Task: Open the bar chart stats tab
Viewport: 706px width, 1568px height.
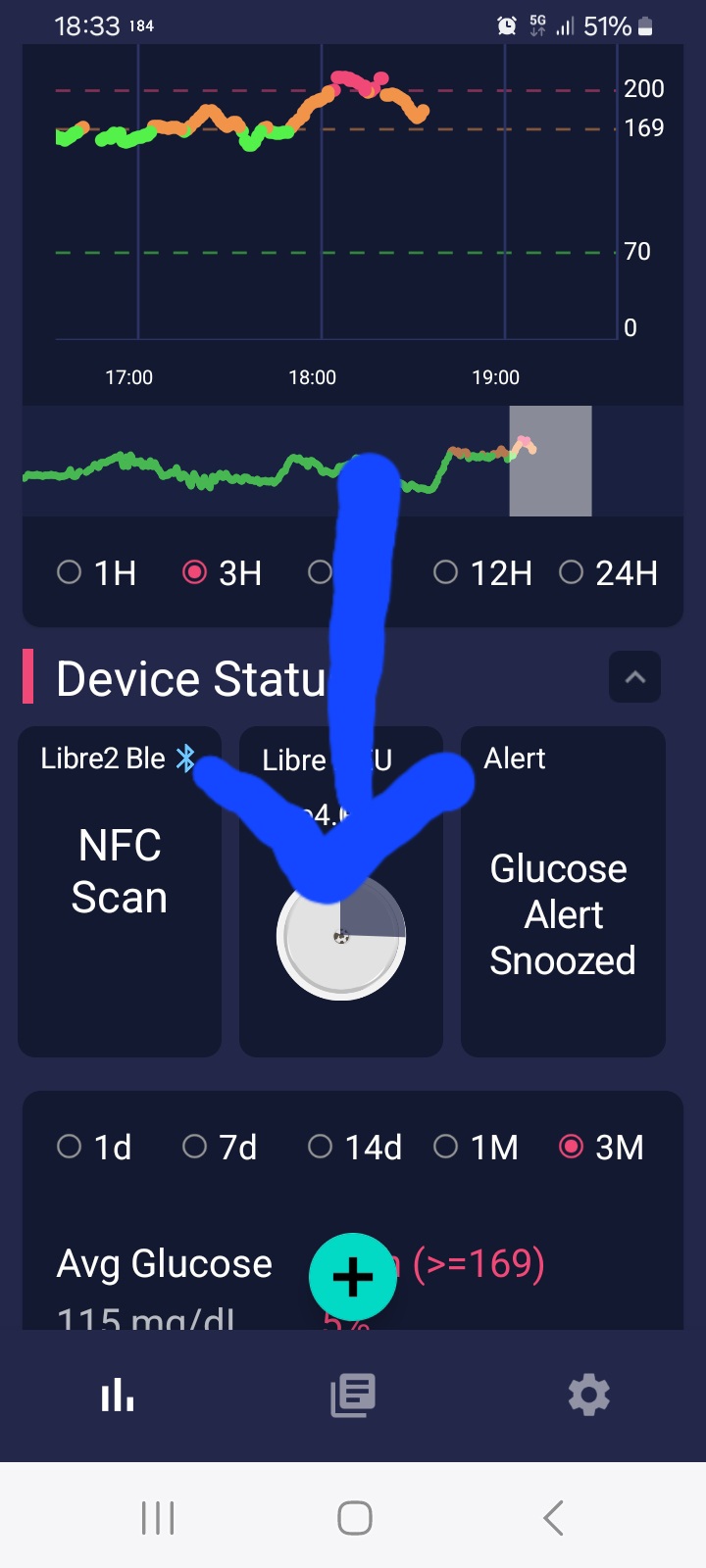Action: 118,1395
